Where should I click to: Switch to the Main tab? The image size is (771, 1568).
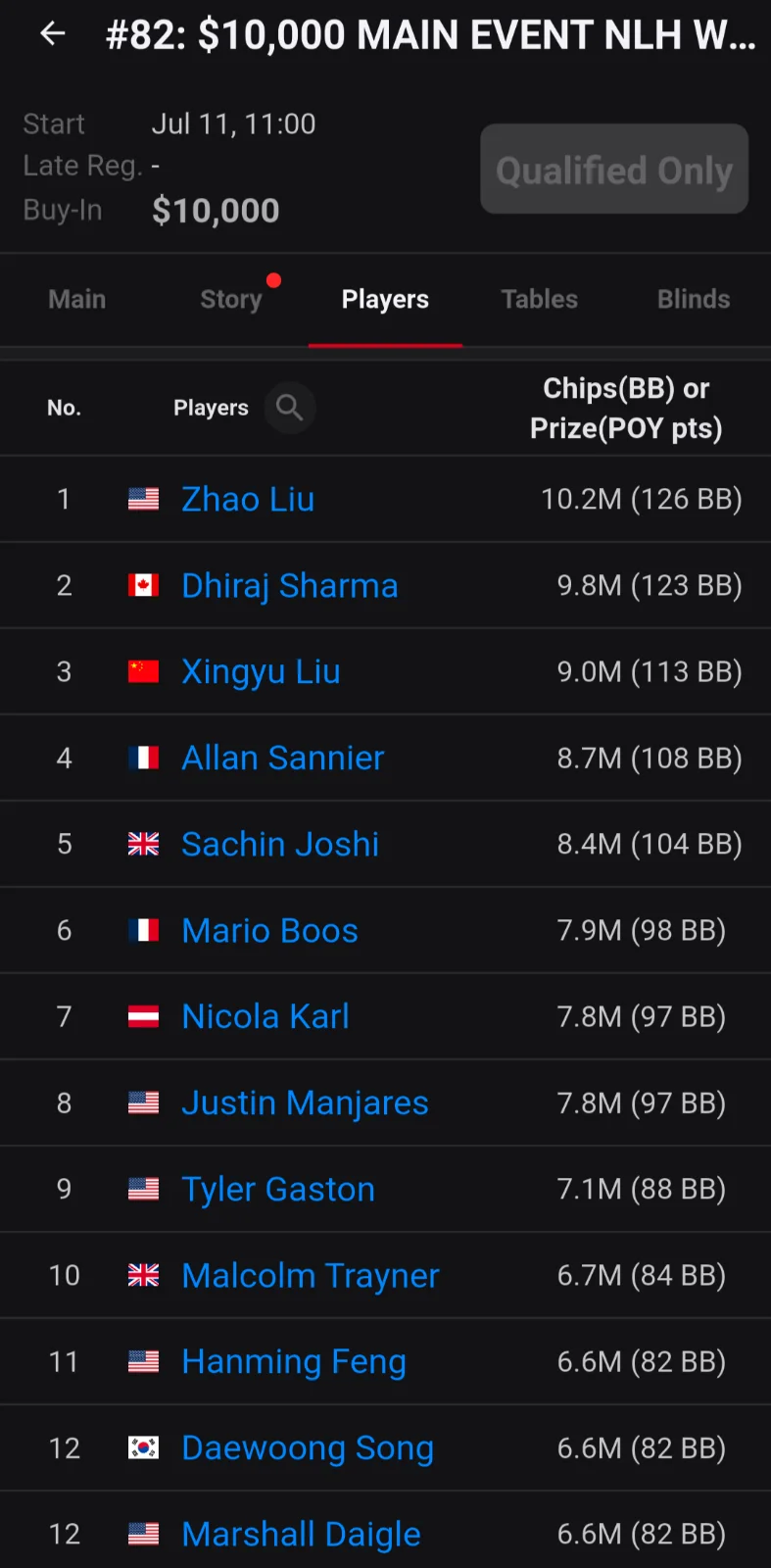[x=77, y=299]
